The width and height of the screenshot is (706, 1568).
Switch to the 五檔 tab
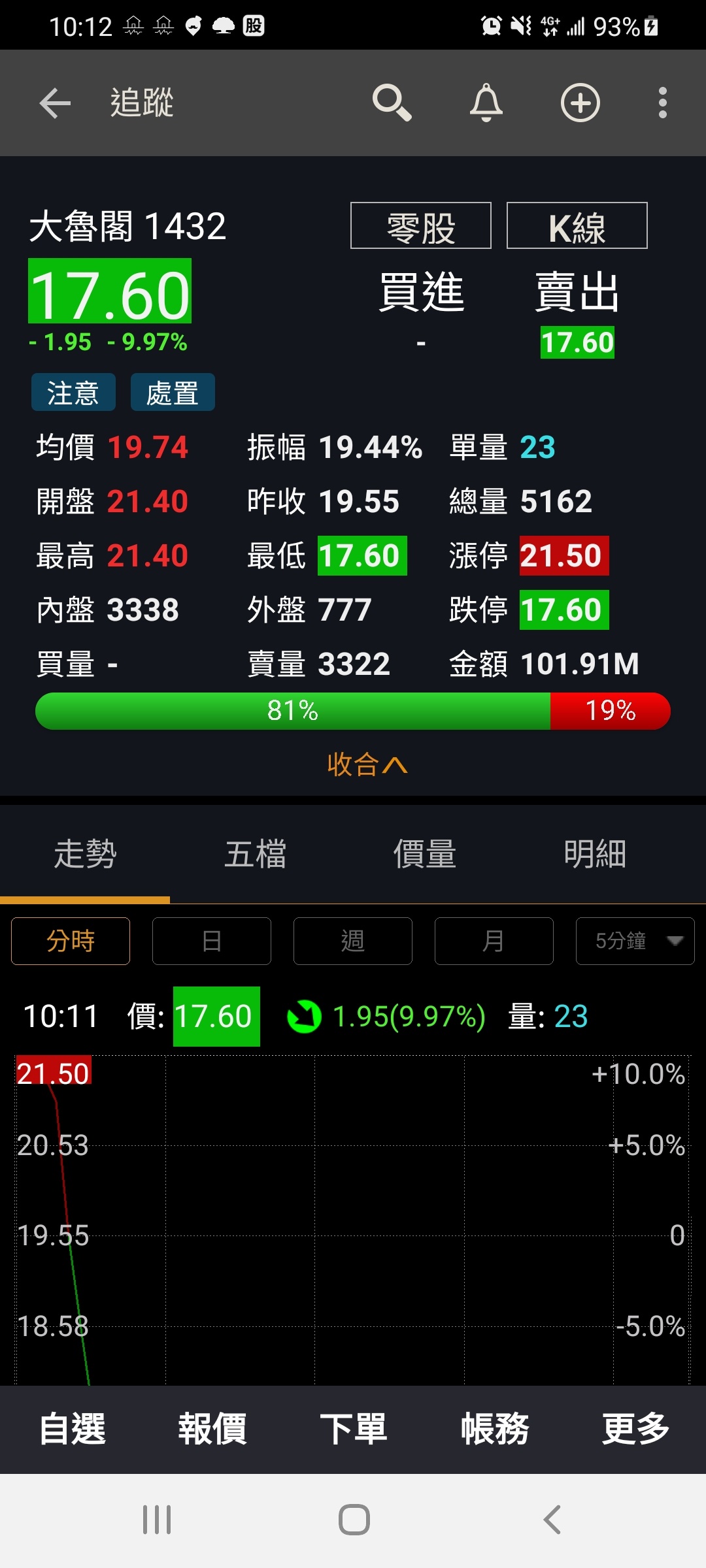coord(255,854)
